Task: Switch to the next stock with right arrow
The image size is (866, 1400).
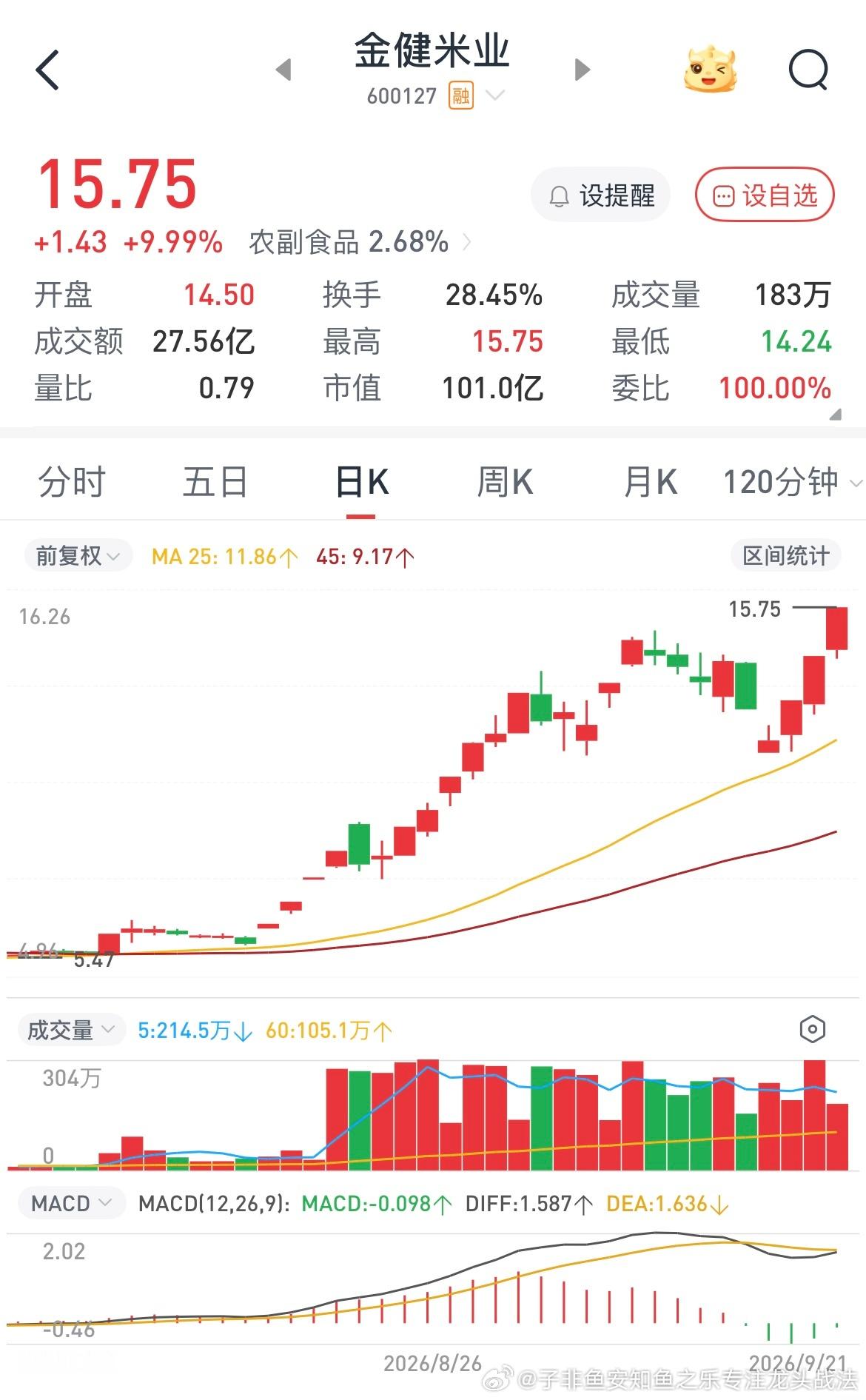Action: (x=583, y=70)
